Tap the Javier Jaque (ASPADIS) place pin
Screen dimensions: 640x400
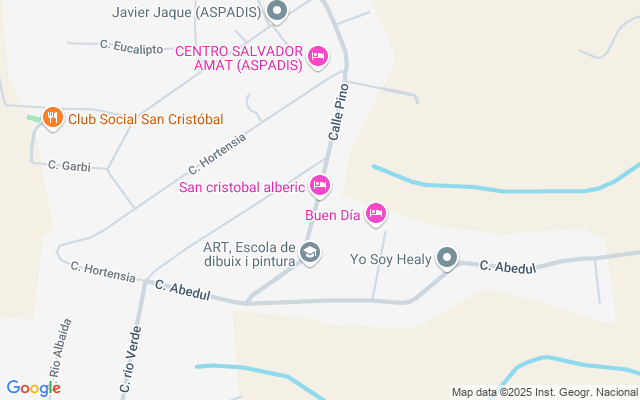click(x=279, y=12)
